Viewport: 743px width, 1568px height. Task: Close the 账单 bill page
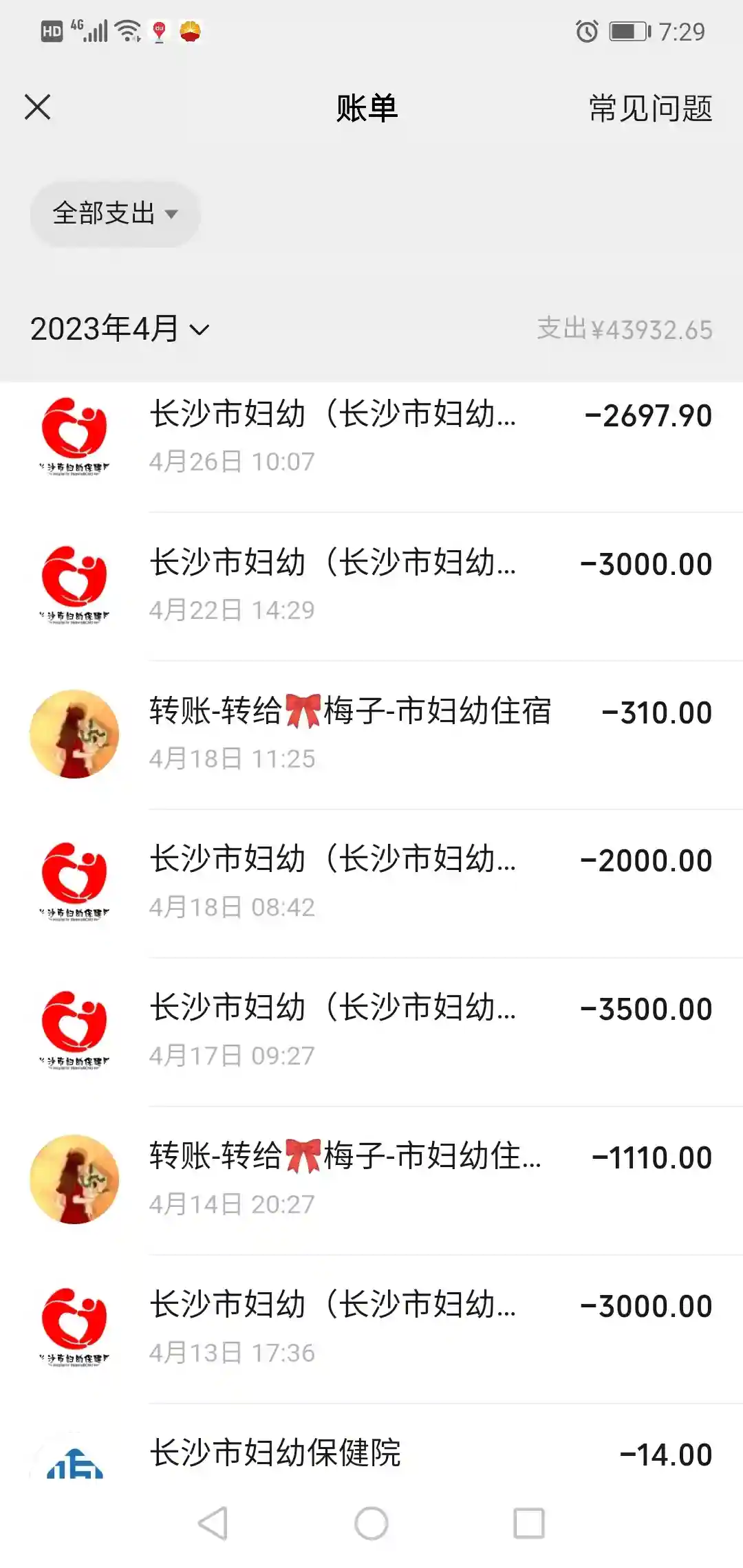pyautogui.click(x=38, y=107)
